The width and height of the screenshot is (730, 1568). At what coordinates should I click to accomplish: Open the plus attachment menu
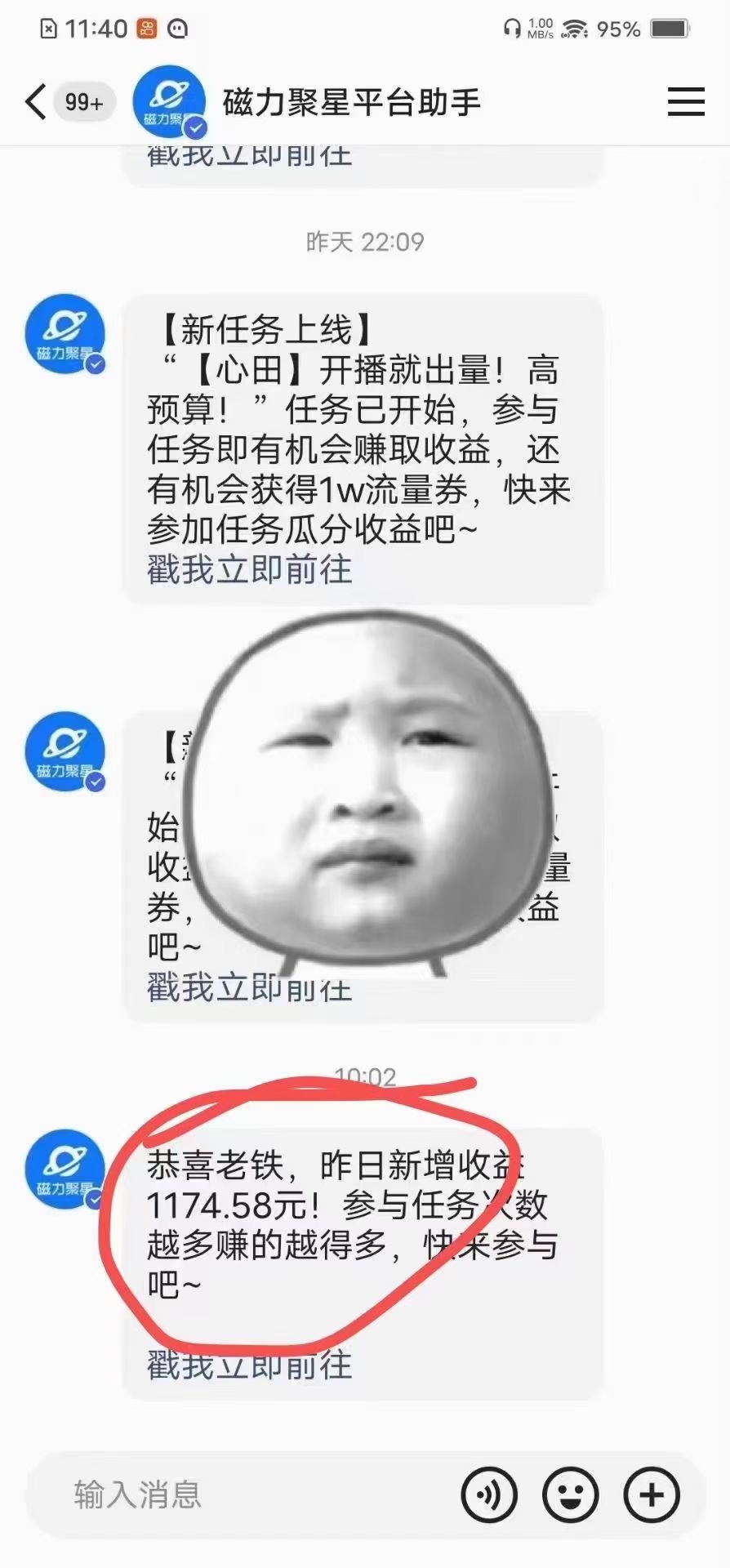pyautogui.click(x=652, y=1495)
